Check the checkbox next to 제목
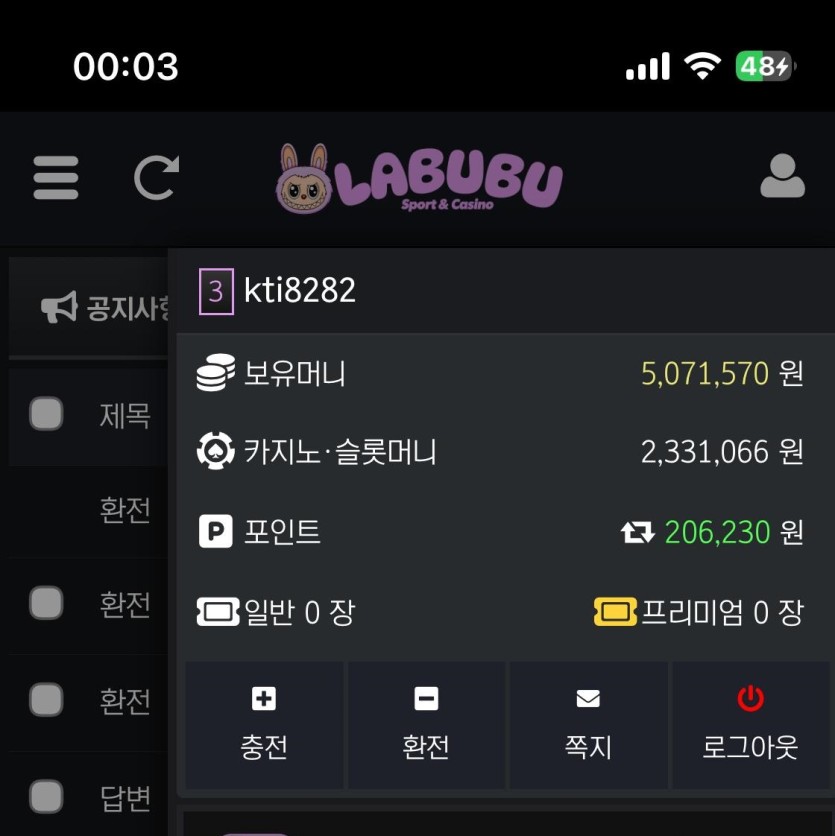 [x=46, y=413]
